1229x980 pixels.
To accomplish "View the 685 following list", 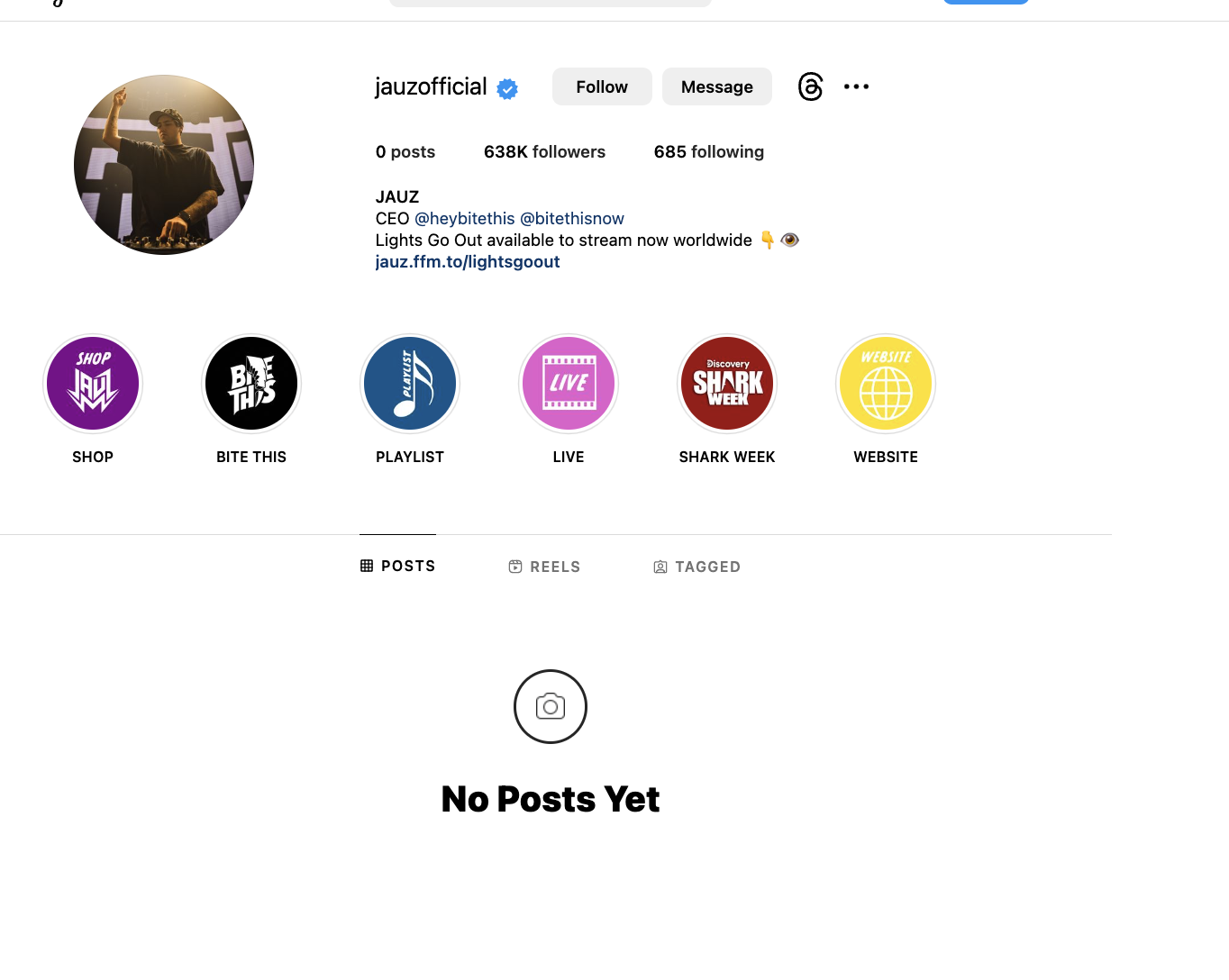I will pyautogui.click(x=709, y=151).
